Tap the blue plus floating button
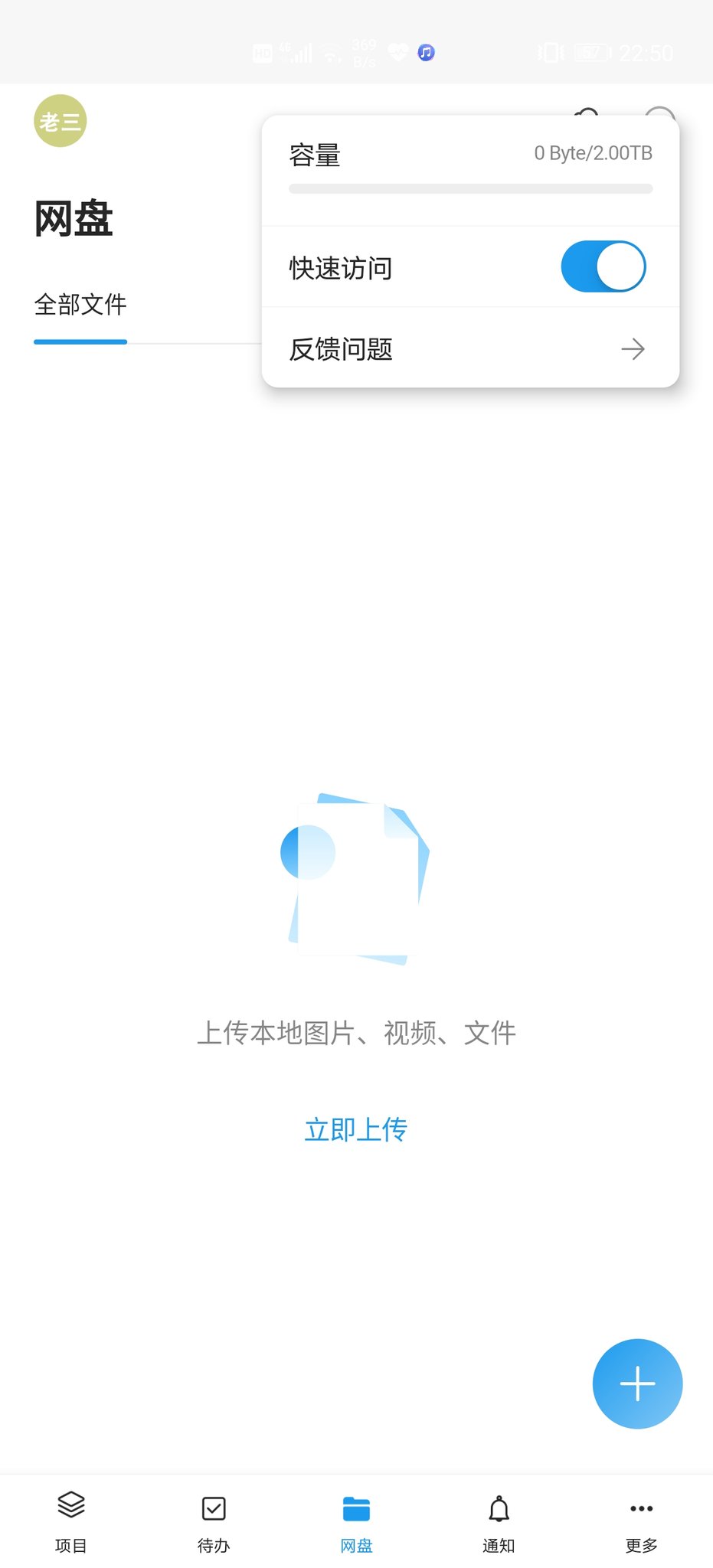This screenshot has width=713, height=1568. 637,1383
